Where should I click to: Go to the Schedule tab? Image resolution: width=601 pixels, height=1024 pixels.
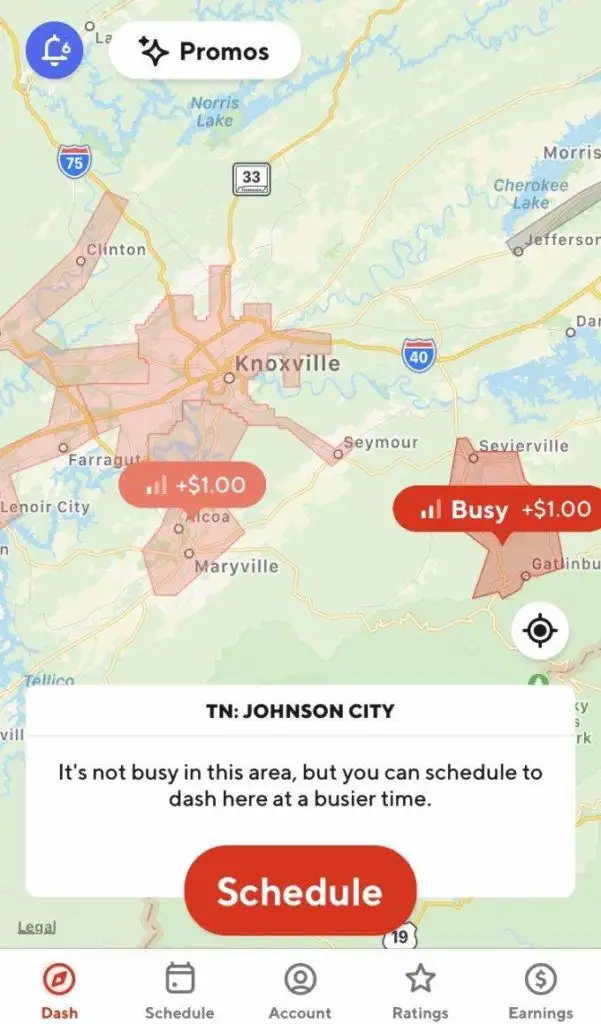(x=180, y=990)
